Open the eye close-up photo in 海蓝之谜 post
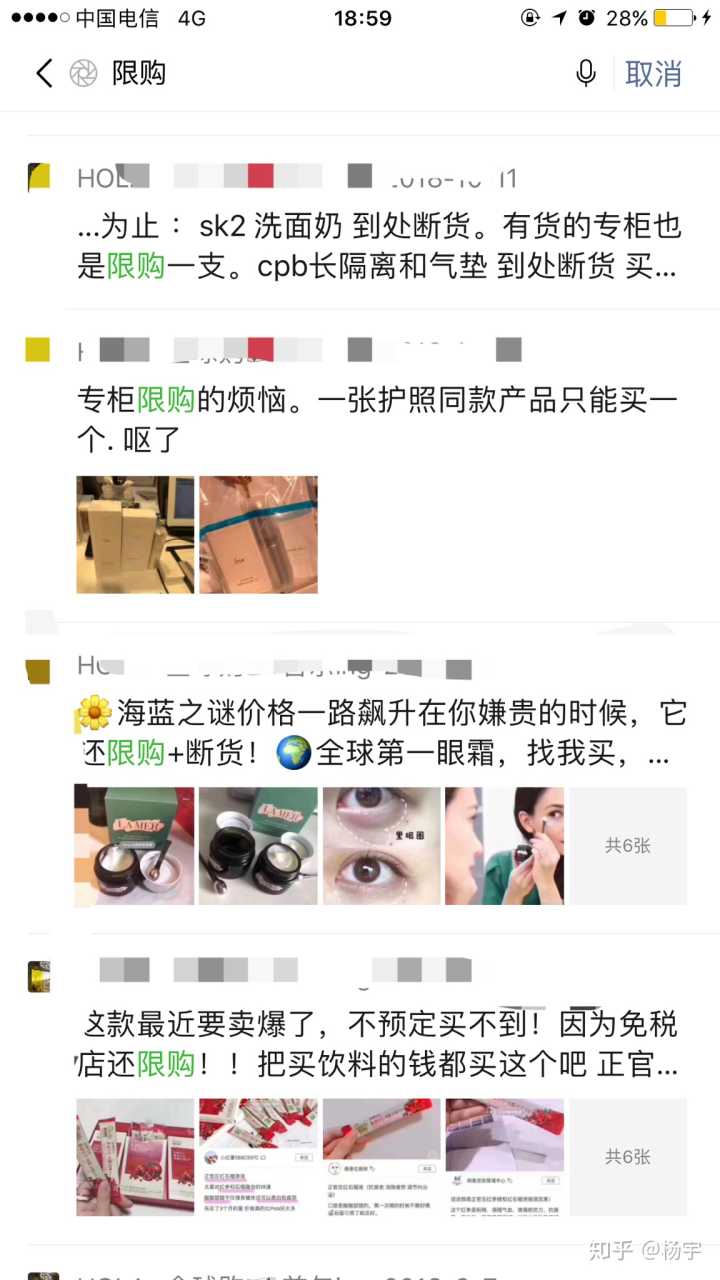Screen dimensions: 720x1280 pos(381,846)
